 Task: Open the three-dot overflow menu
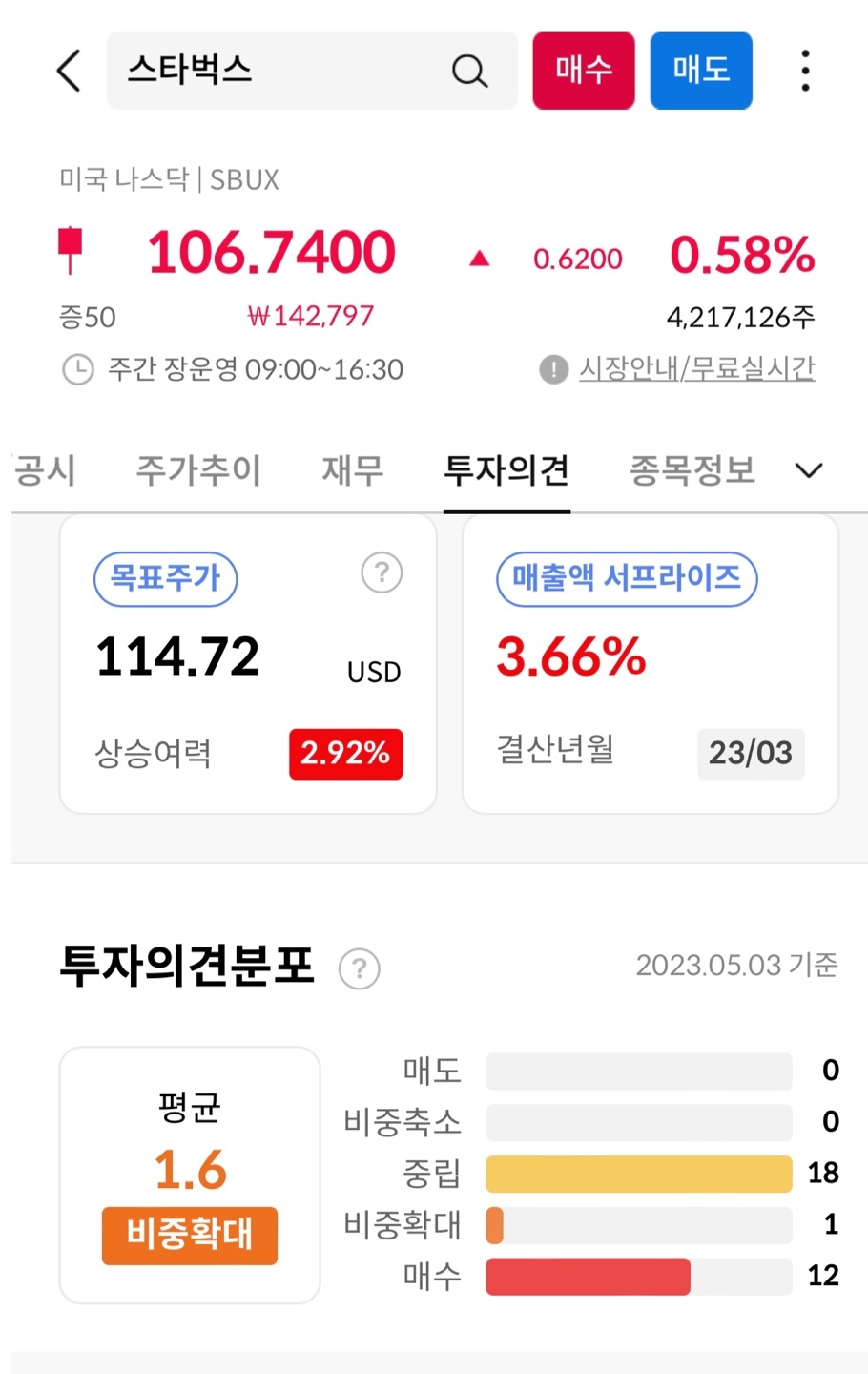pyautogui.click(x=804, y=70)
